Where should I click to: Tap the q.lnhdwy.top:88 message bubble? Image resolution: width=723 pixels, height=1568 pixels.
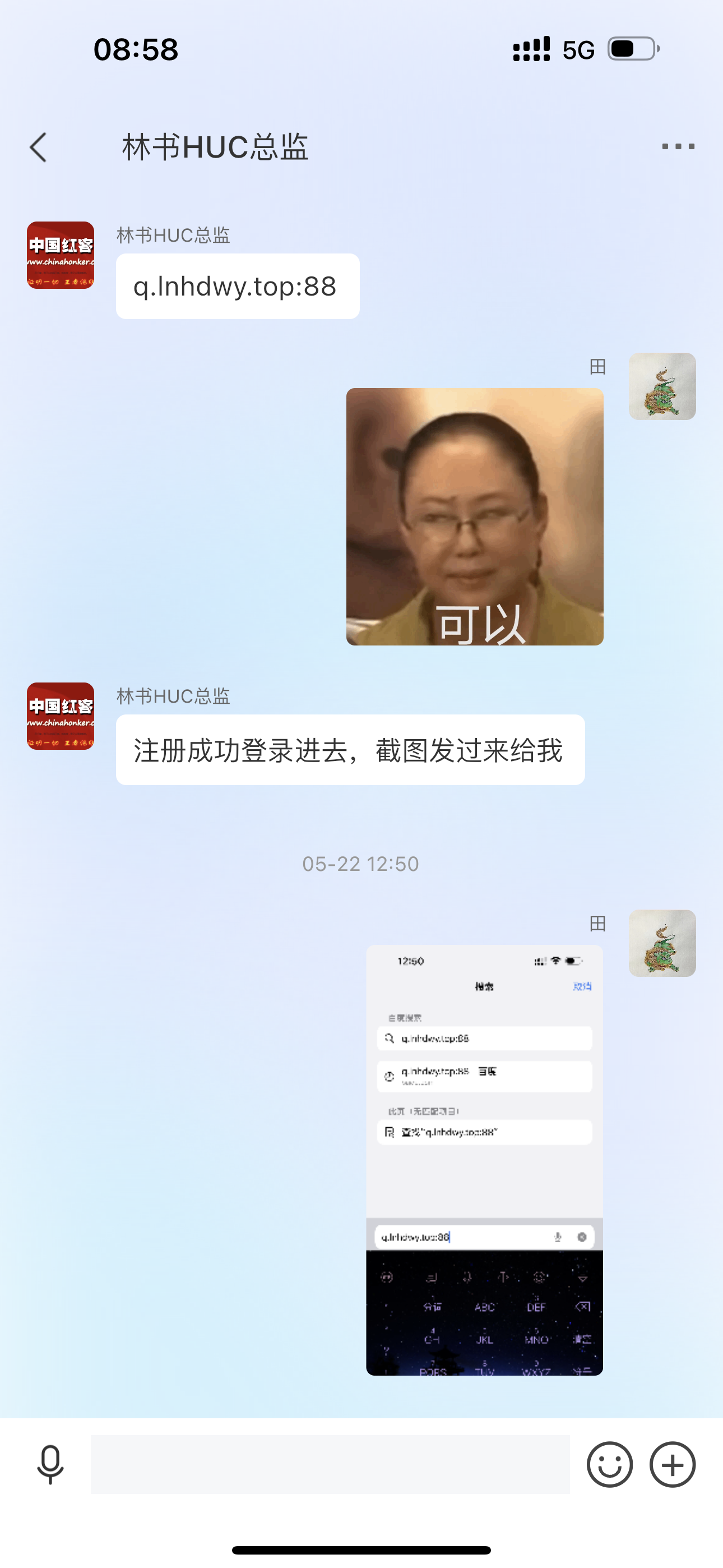[x=237, y=286]
